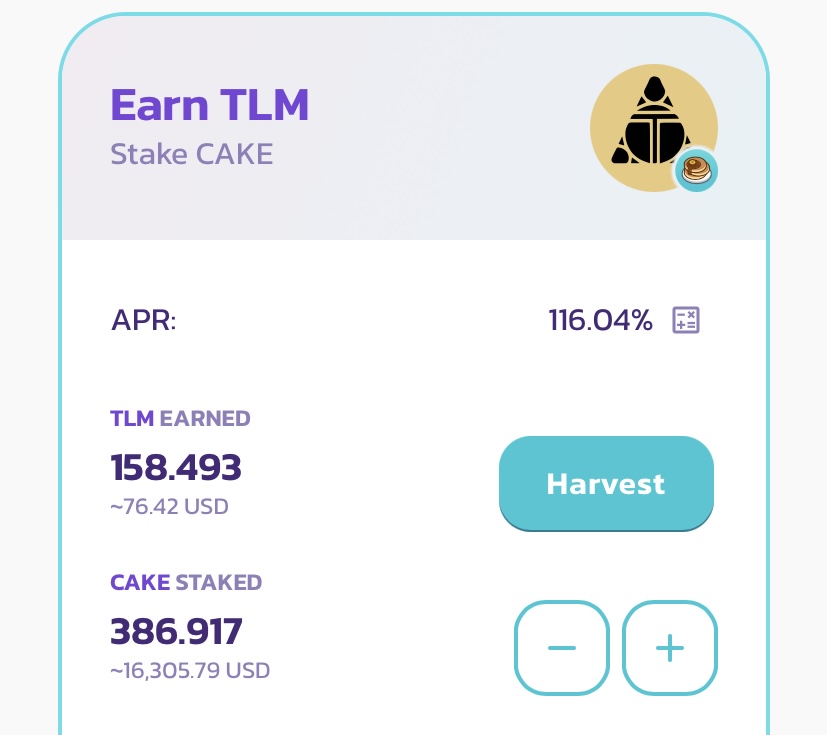Tap plus to stake more CAKE
Image resolution: width=827 pixels, height=735 pixels.
click(669, 648)
